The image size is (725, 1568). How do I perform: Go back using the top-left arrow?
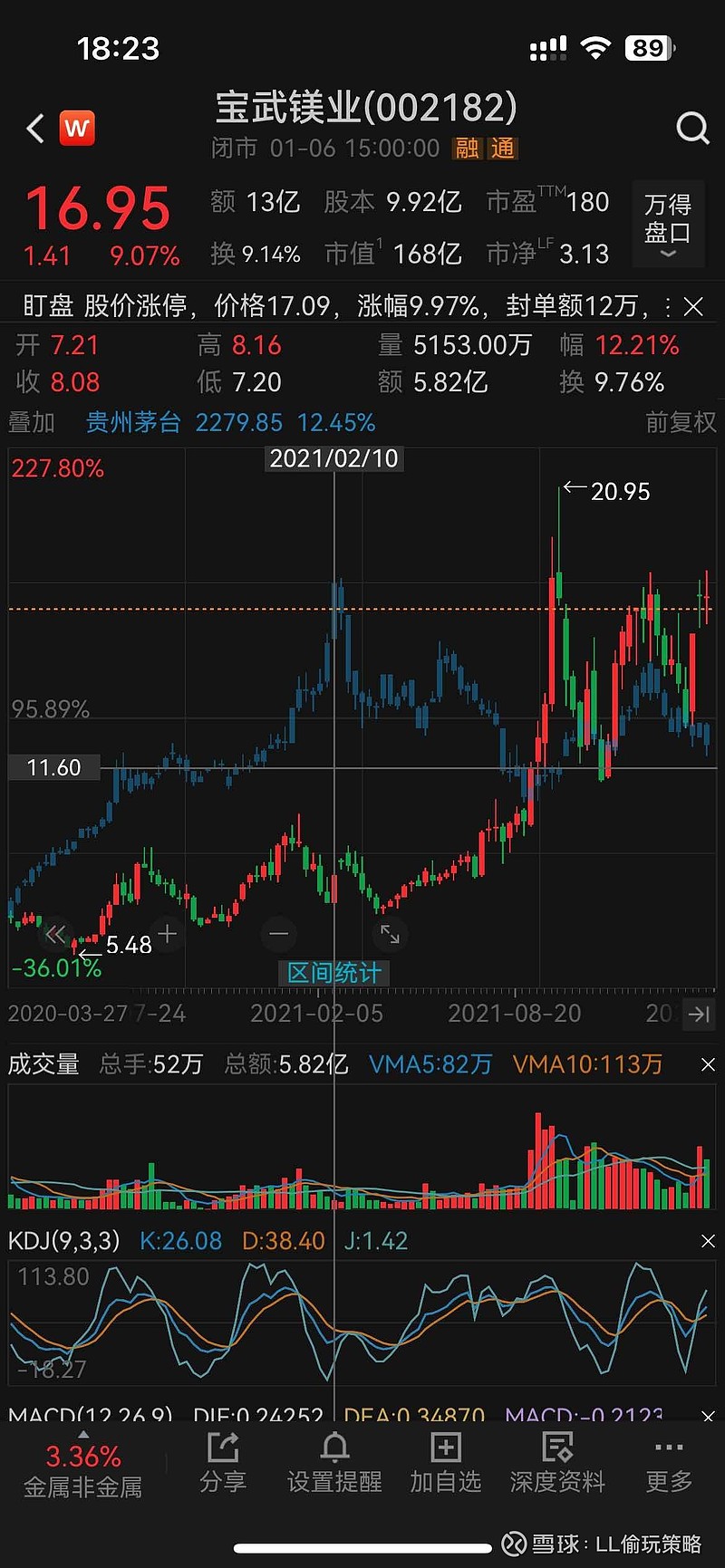click(x=35, y=129)
